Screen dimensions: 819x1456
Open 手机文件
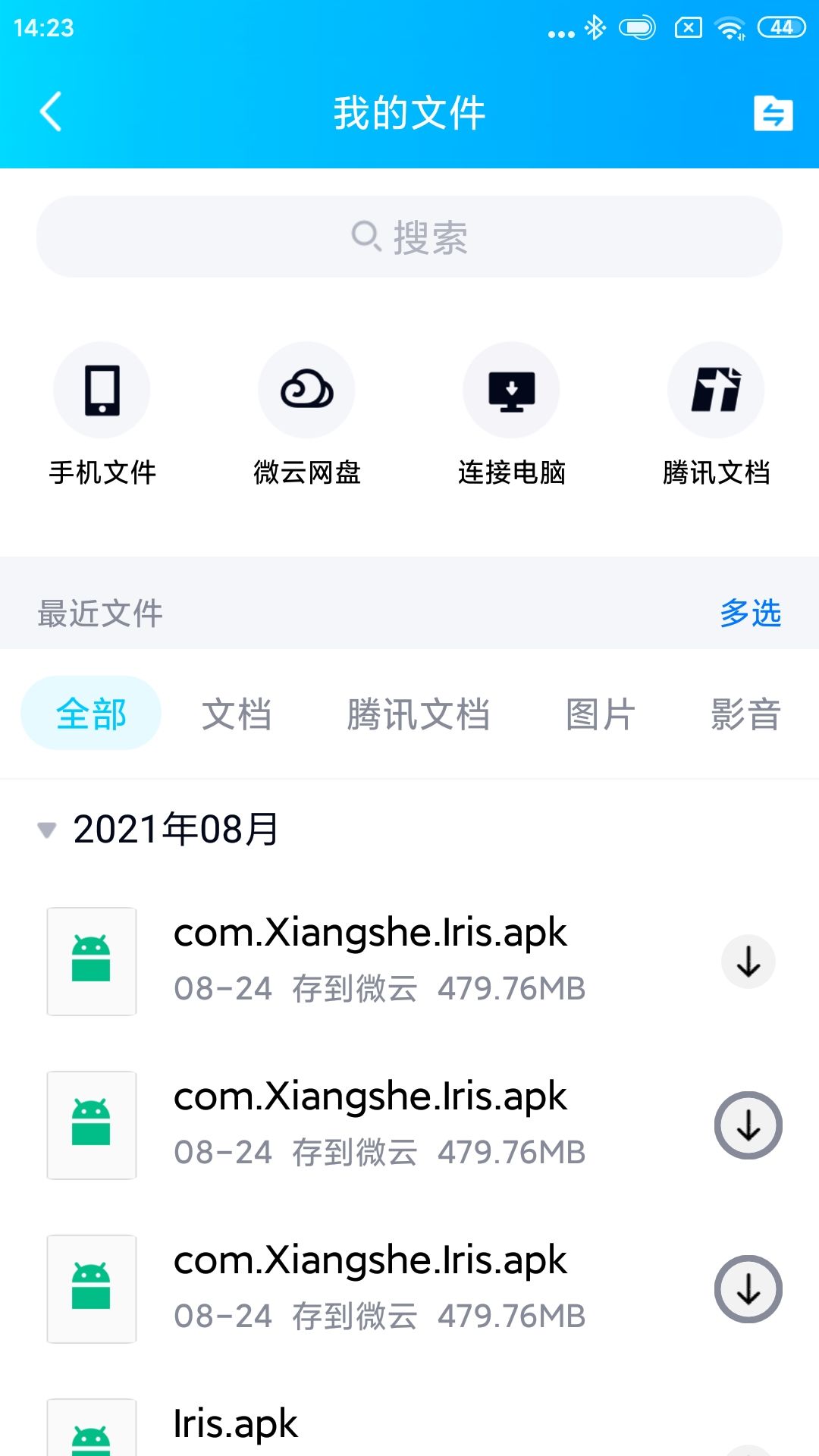pos(102,414)
